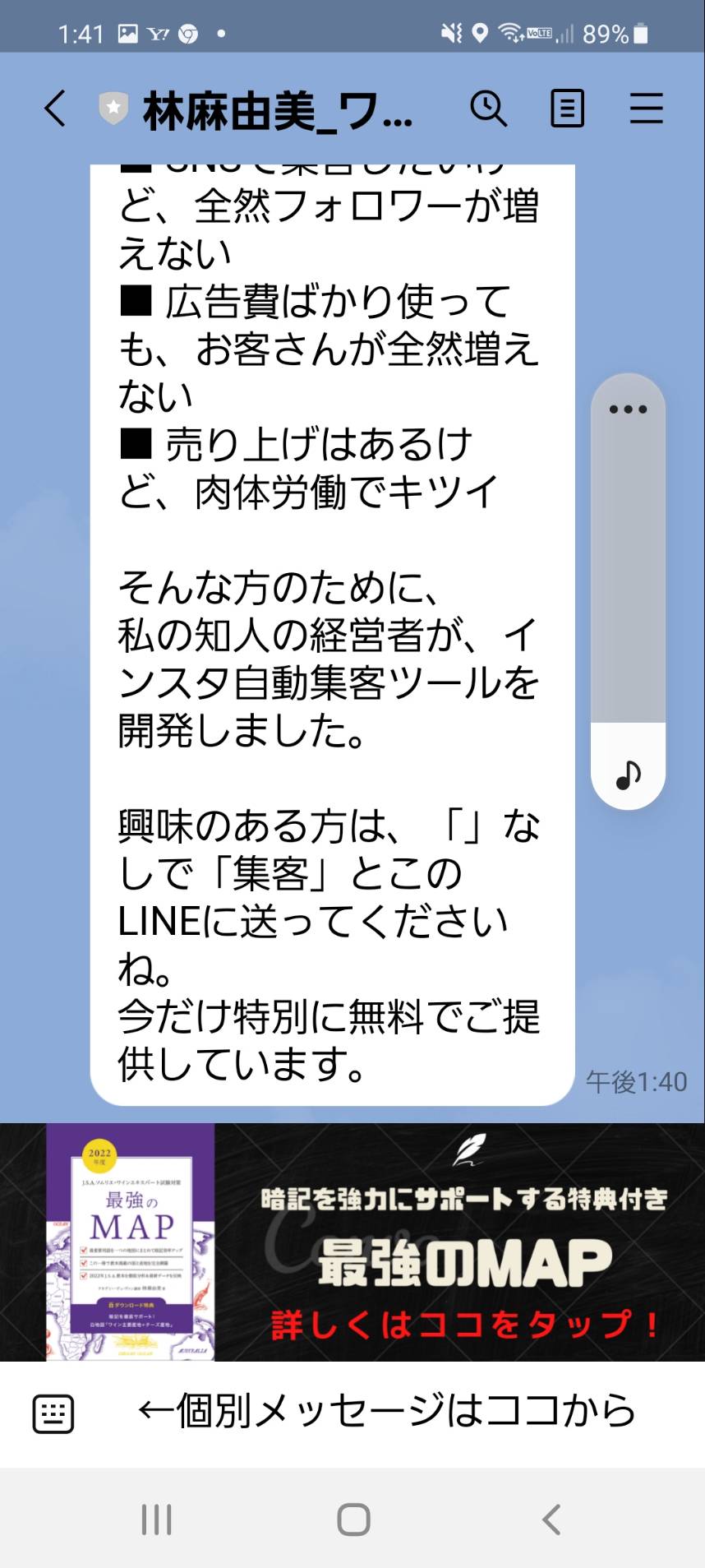Image resolution: width=705 pixels, height=1568 pixels.
Task: Tap the 個別メッセージはココから bar
Action: pos(386,1412)
